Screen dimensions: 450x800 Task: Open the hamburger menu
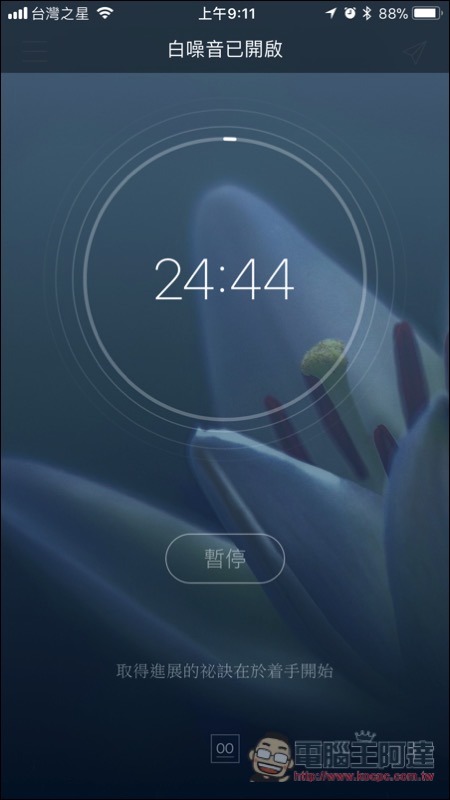[35, 51]
